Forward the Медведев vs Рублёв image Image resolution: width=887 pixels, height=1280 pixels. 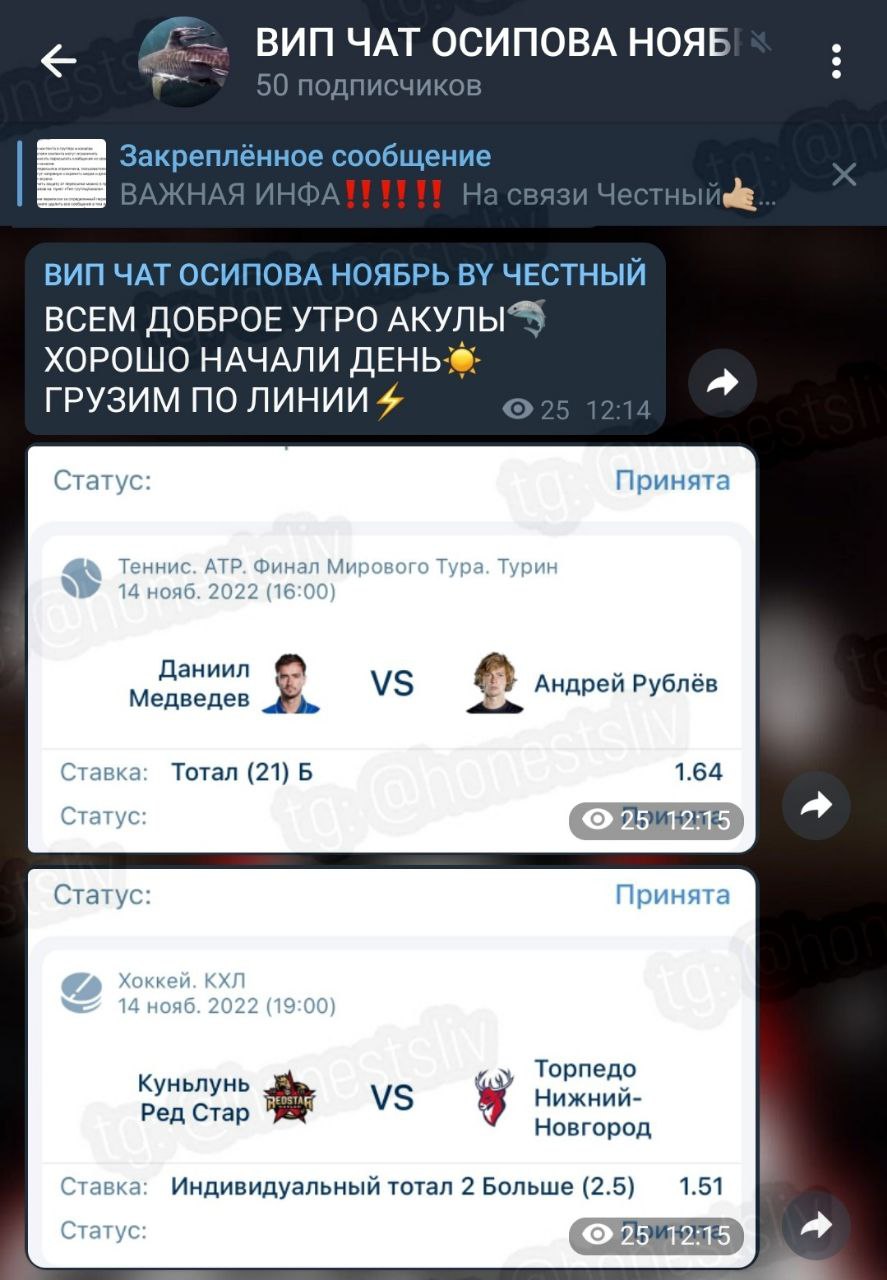click(x=816, y=805)
